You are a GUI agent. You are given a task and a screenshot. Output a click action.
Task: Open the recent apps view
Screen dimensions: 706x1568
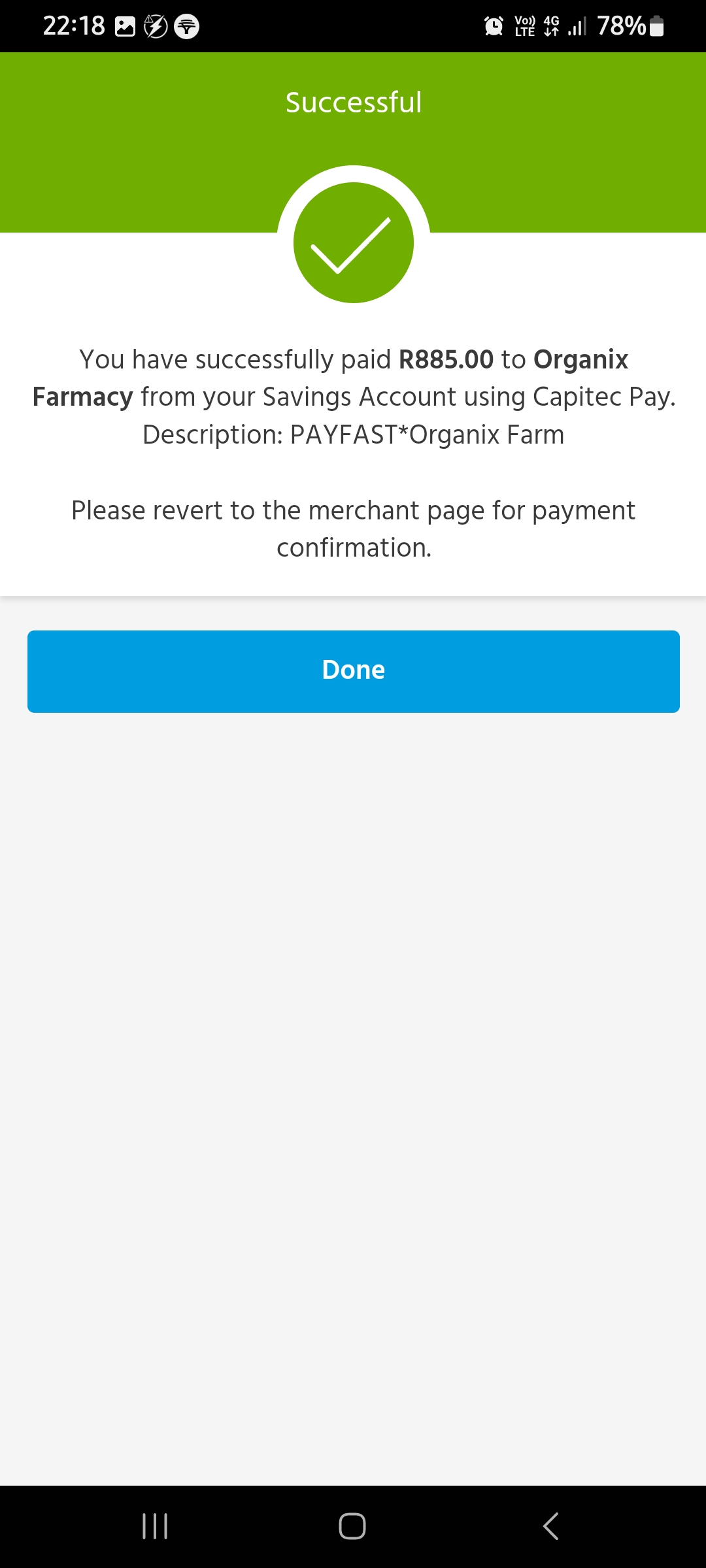pos(155,1526)
